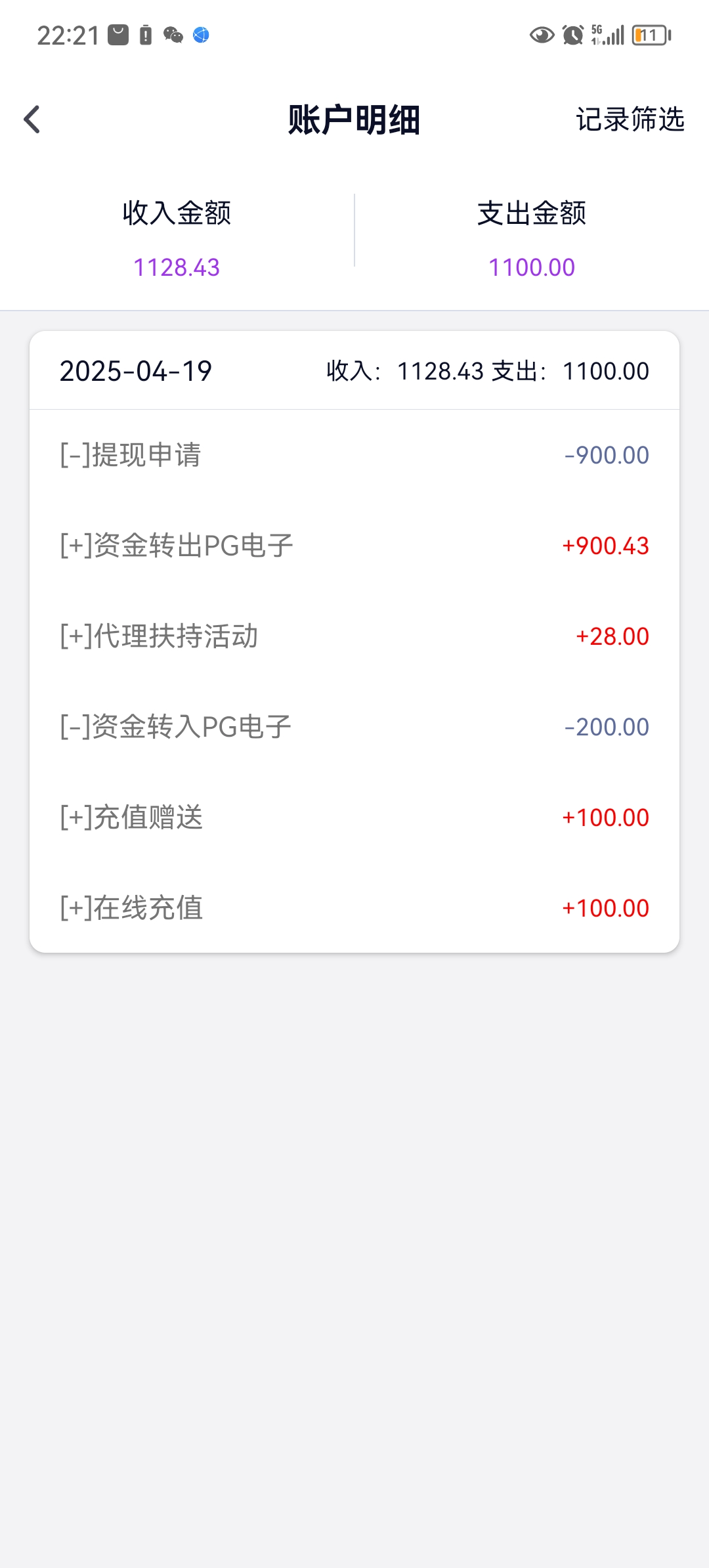Viewport: 709px width, 1568px height.
Task: Open the 提现申请 -900.00 record
Action: [354, 455]
